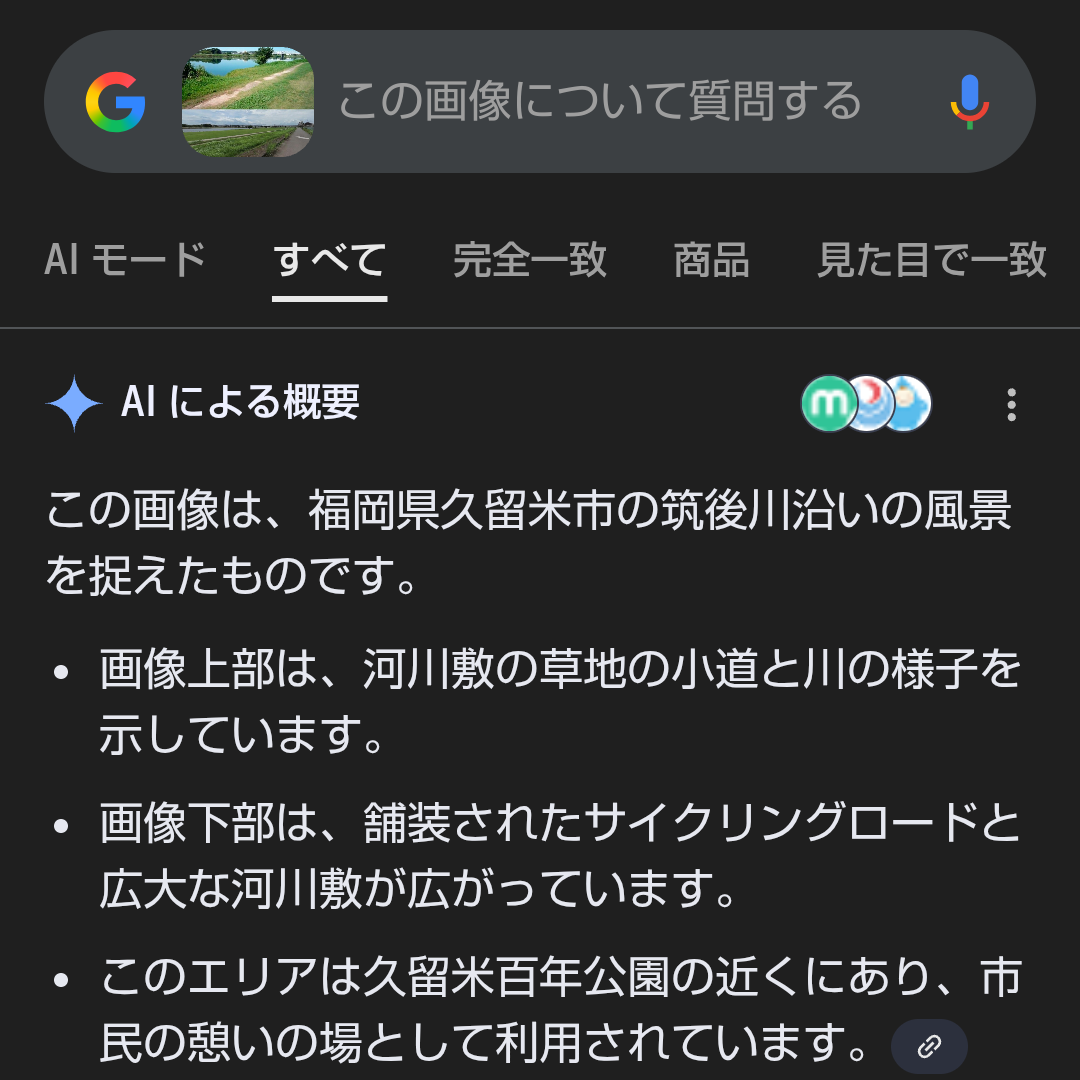Open the AI overview source icons
Screen dimensions: 1080x1080
(x=866, y=404)
